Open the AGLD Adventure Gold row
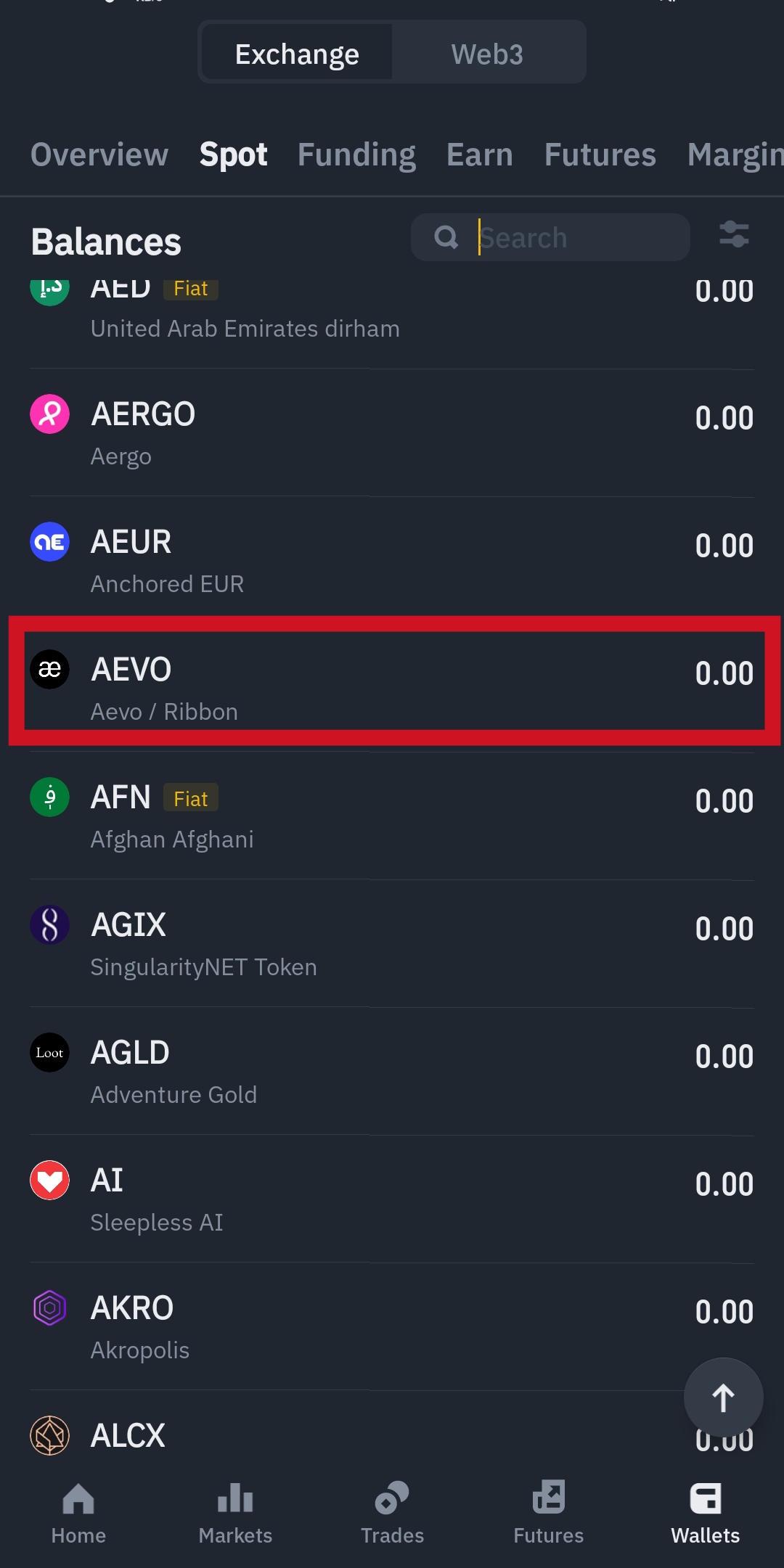Image resolution: width=784 pixels, height=1568 pixels. (392, 1072)
